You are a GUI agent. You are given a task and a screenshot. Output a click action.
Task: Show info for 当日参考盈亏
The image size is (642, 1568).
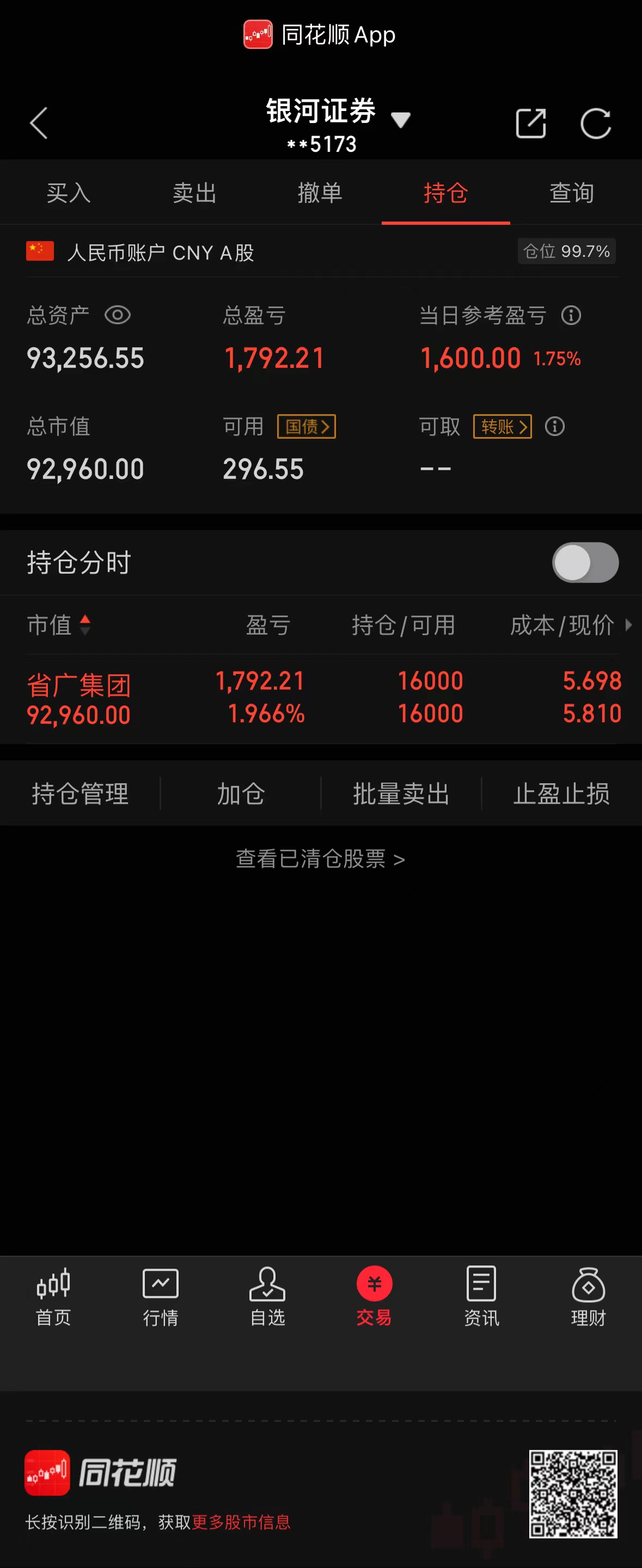point(571,315)
